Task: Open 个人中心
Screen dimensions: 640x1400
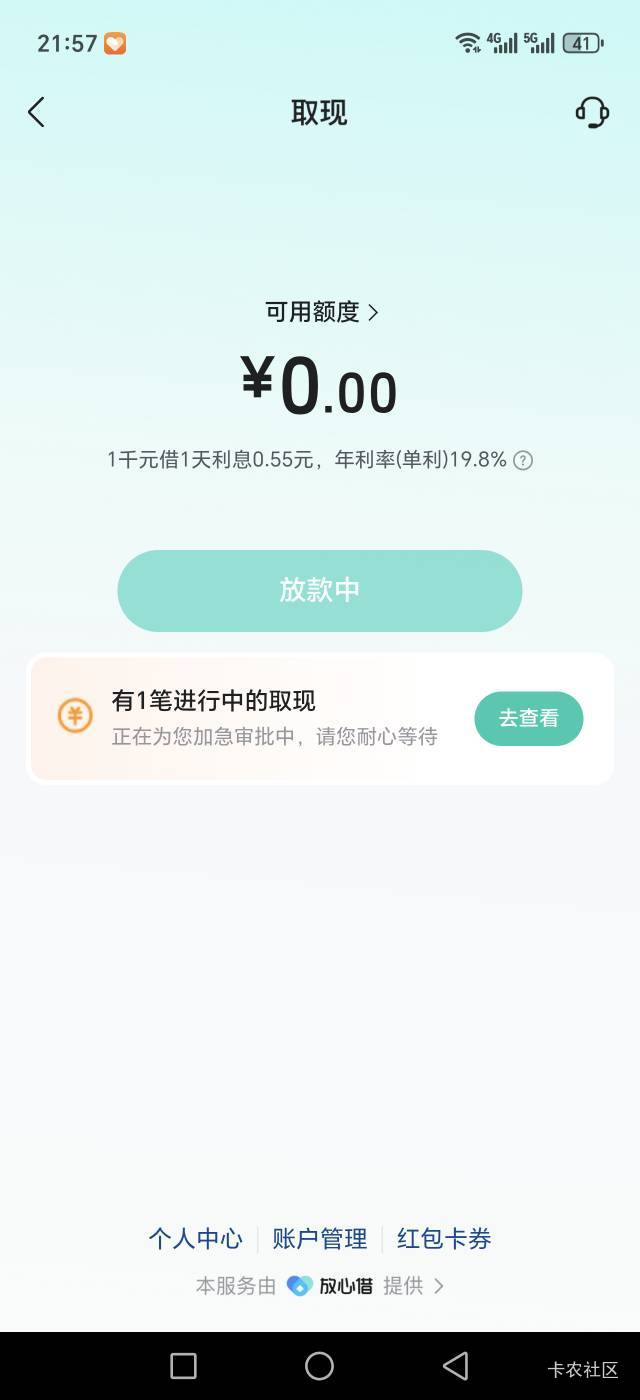Action: pos(195,1239)
